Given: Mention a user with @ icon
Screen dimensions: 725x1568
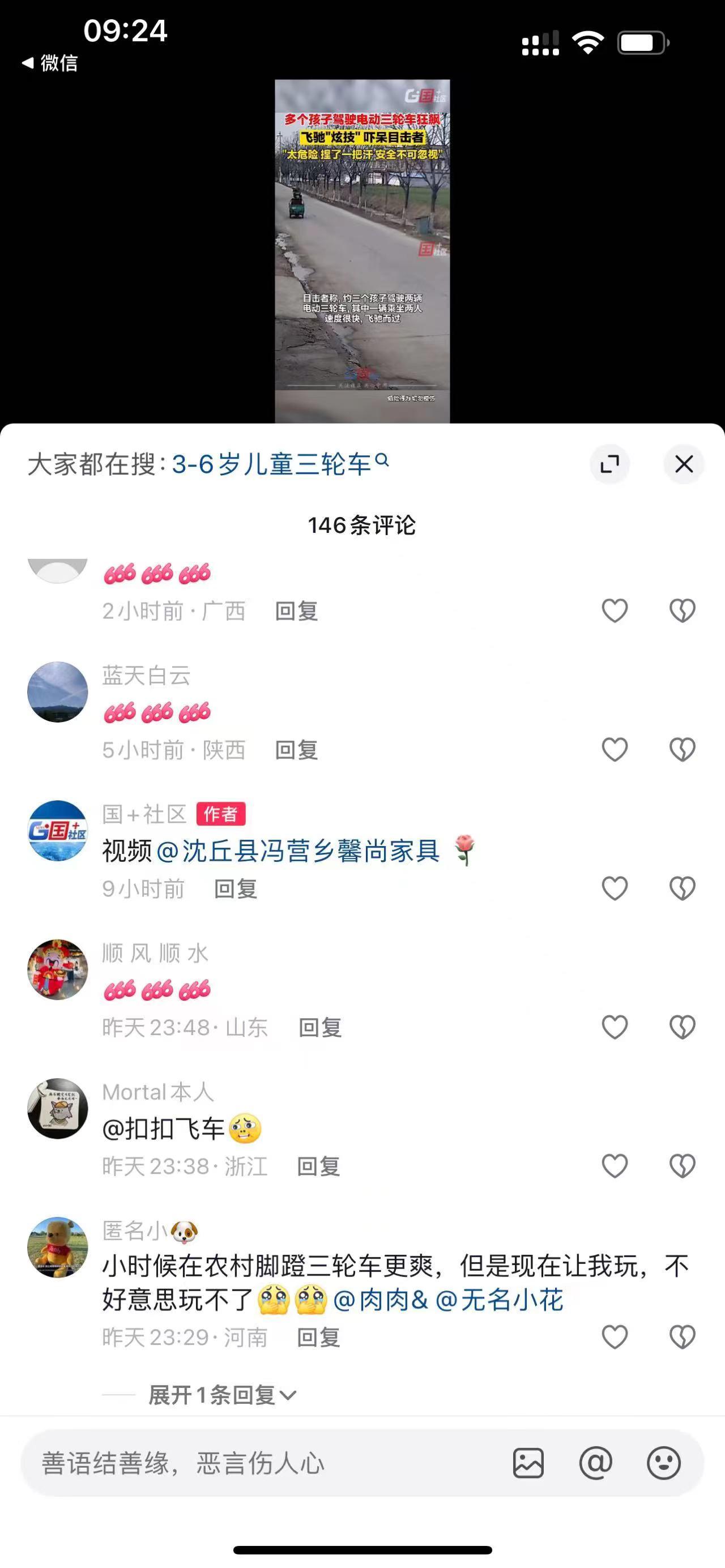Looking at the screenshot, I should tap(595, 1463).
